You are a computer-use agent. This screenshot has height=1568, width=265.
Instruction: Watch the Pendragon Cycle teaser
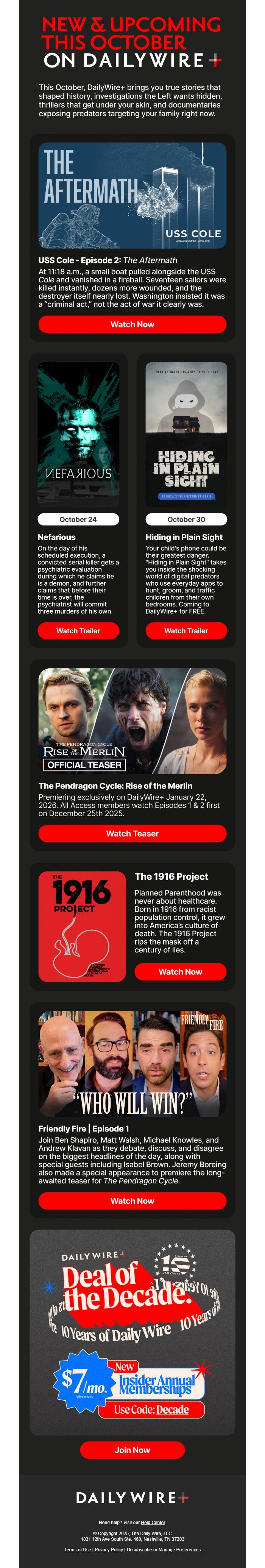pyautogui.click(x=132, y=833)
